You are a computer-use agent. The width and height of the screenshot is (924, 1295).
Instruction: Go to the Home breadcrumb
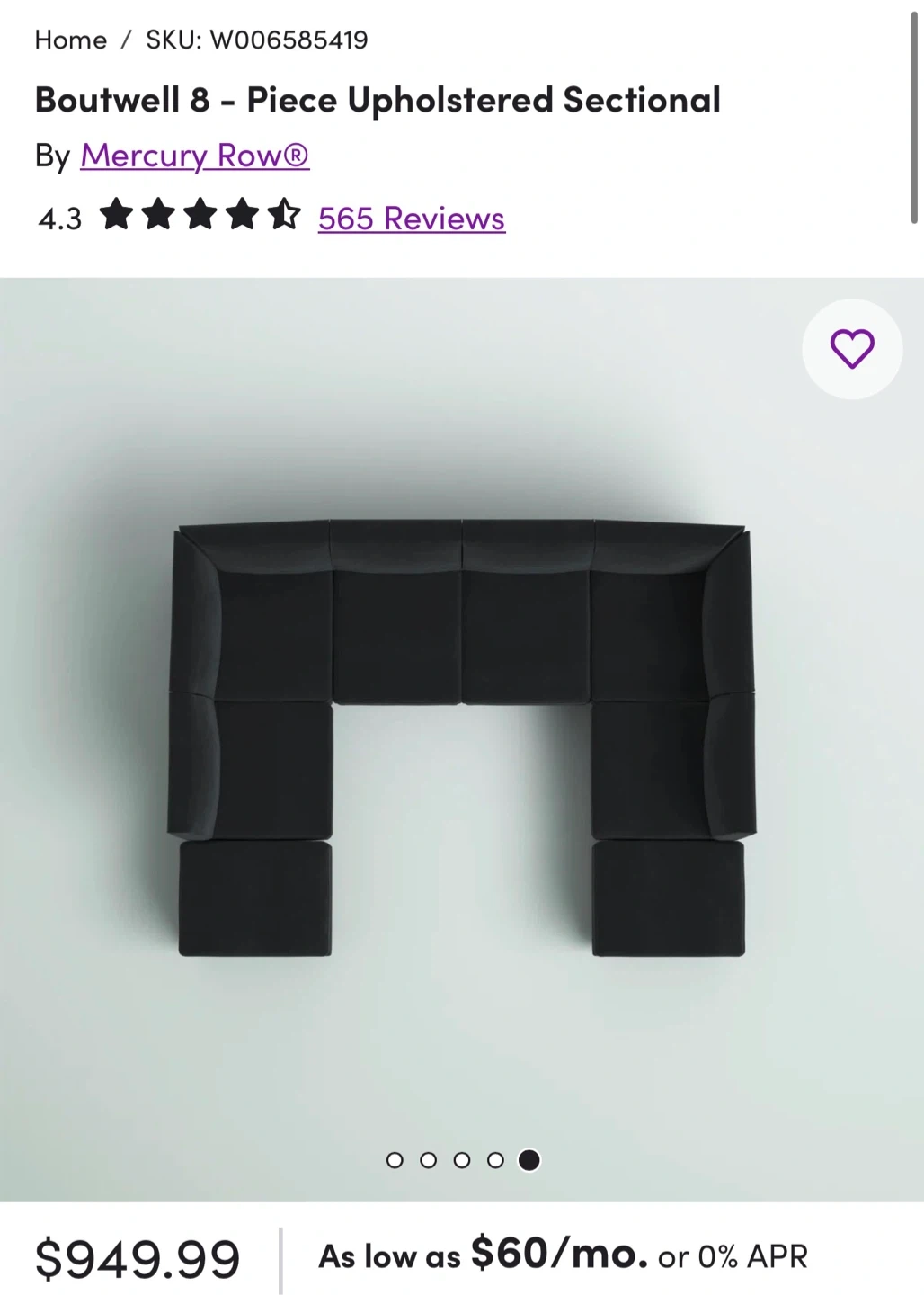[70, 40]
